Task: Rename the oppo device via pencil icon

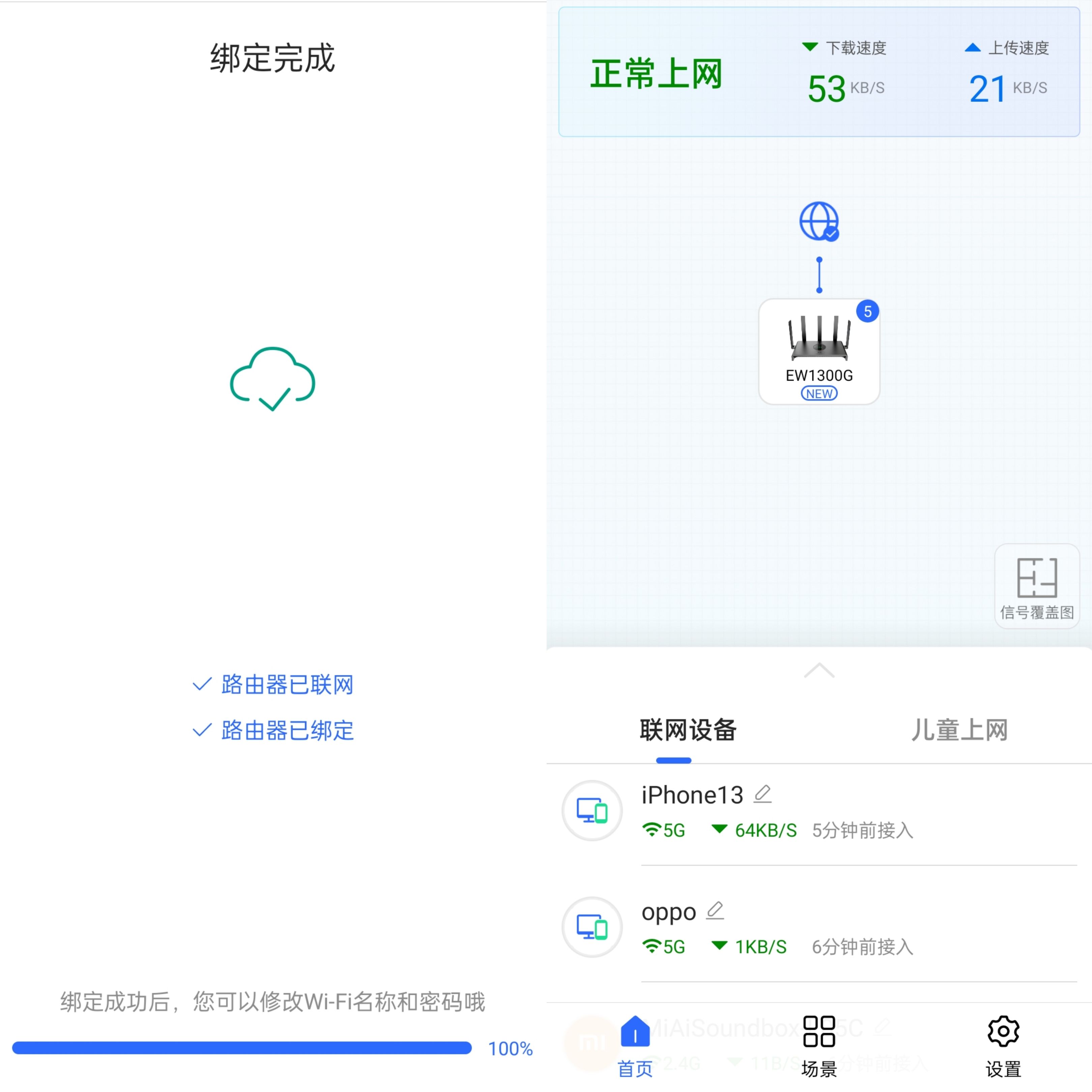Action: click(x=715, y=911)
